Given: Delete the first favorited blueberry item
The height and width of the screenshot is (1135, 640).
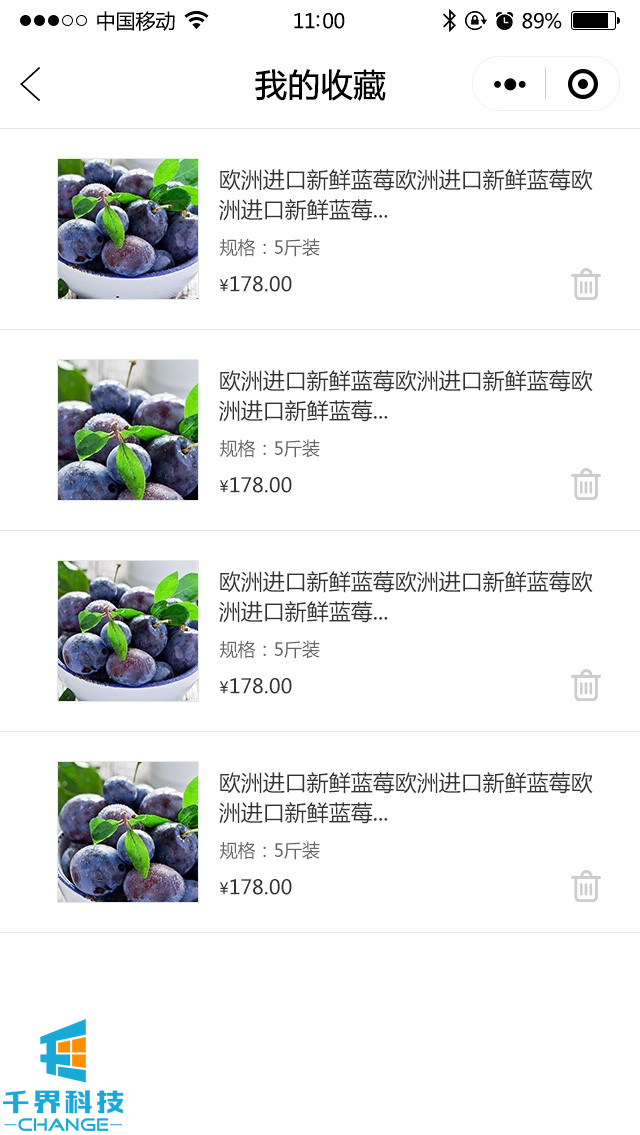Looking at the screenshot, I should tap(586, 285).
